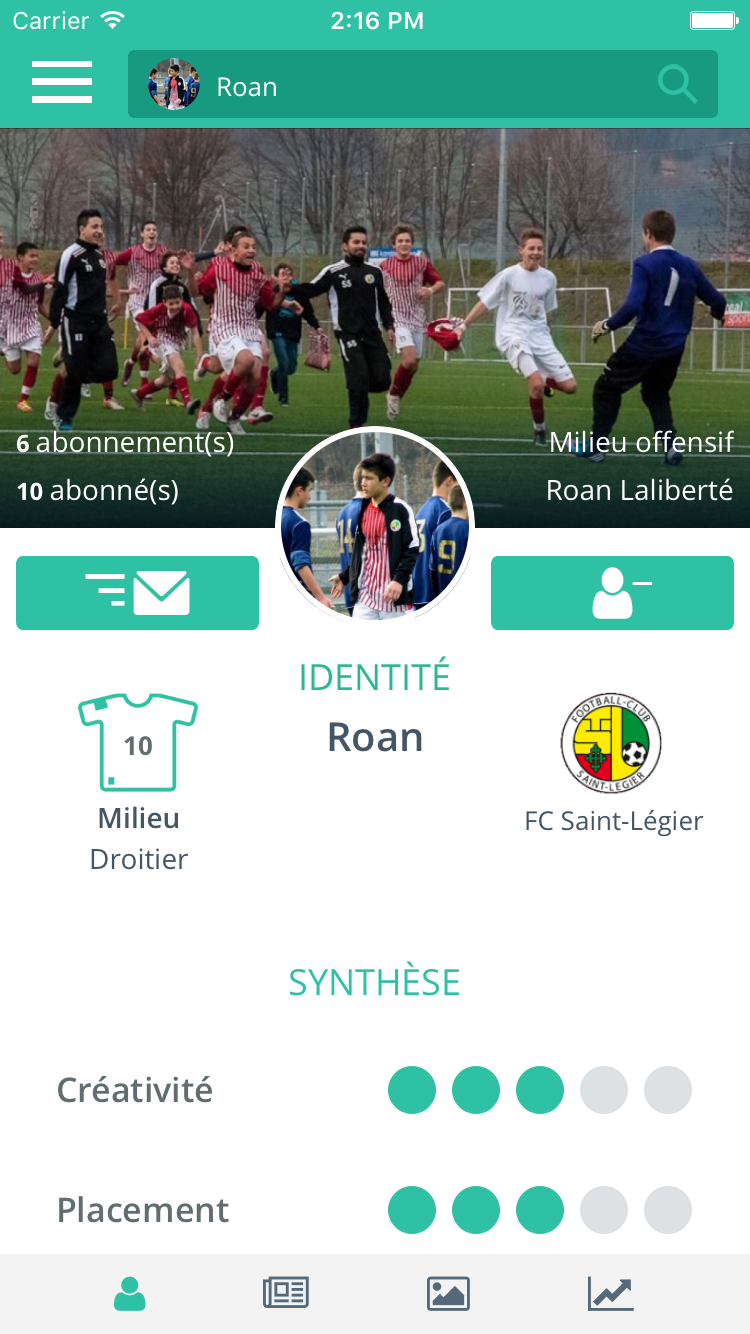Tap the search field showing Roan

tap(400, 85)
